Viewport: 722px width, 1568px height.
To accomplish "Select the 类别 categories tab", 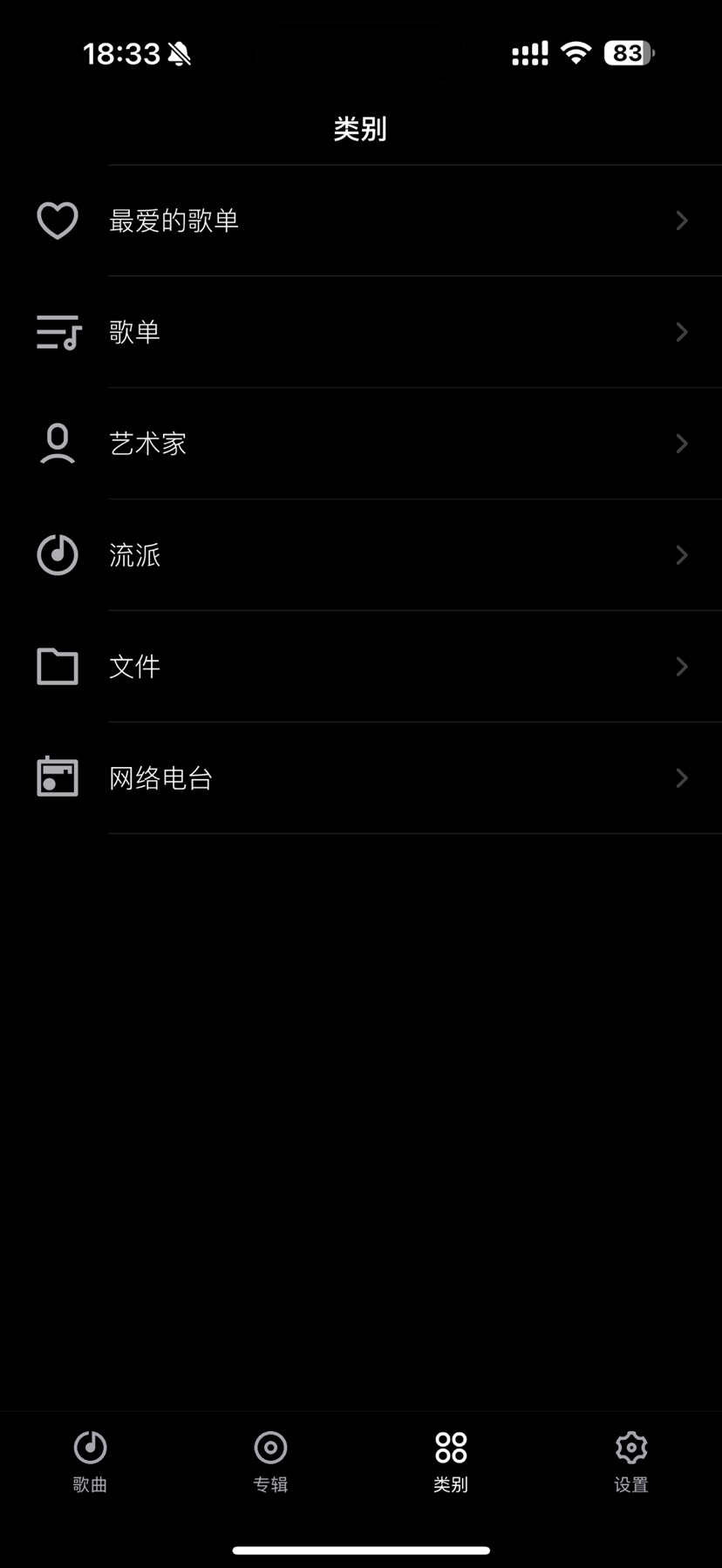I will point(451,1462).
